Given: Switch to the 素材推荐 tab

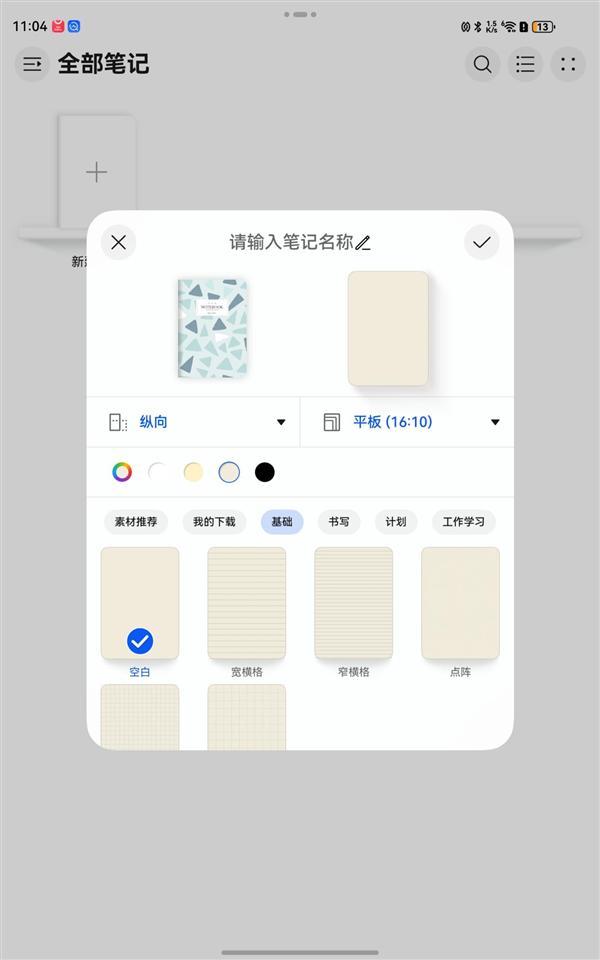Looking at the screenshot, I should pos(135,522).
